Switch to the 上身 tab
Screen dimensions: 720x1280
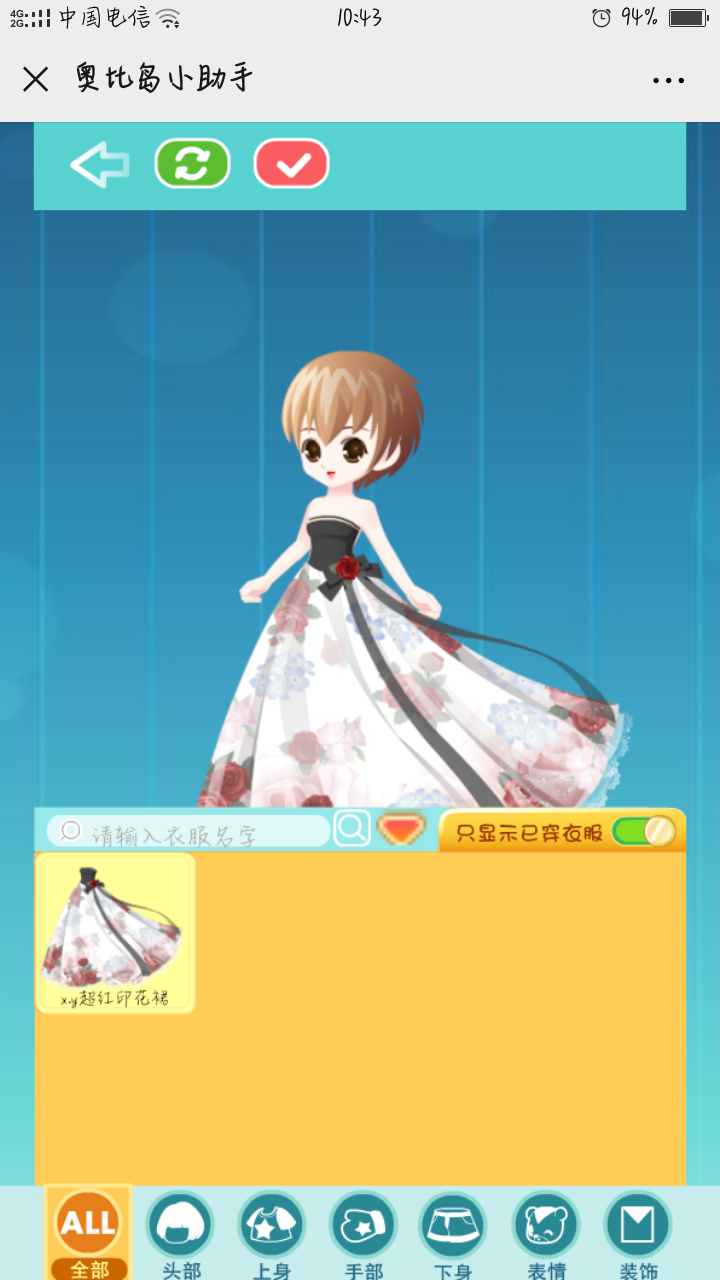point(271,1232)
